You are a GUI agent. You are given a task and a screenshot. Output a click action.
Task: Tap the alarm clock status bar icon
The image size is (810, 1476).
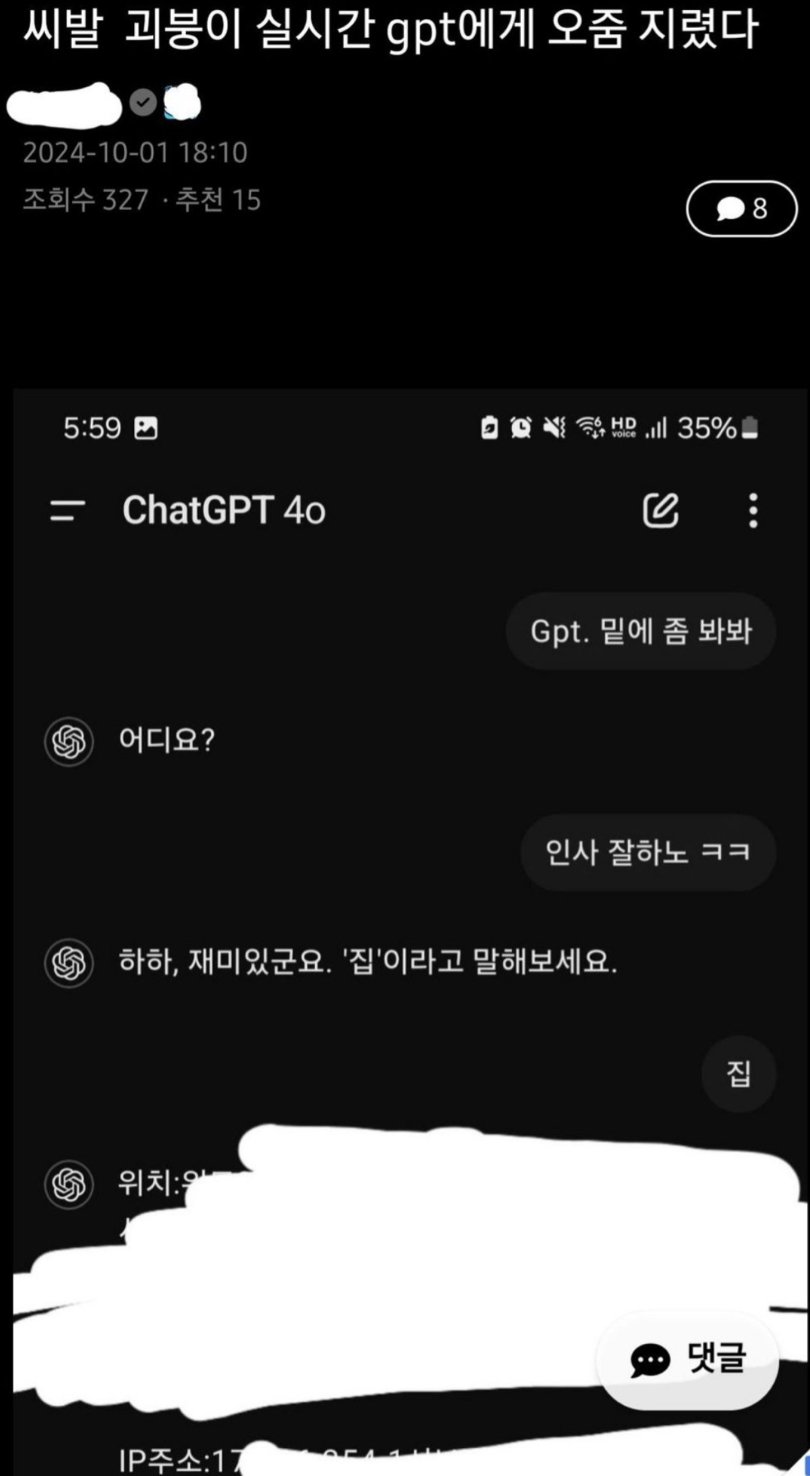click(x=522, y=426)
